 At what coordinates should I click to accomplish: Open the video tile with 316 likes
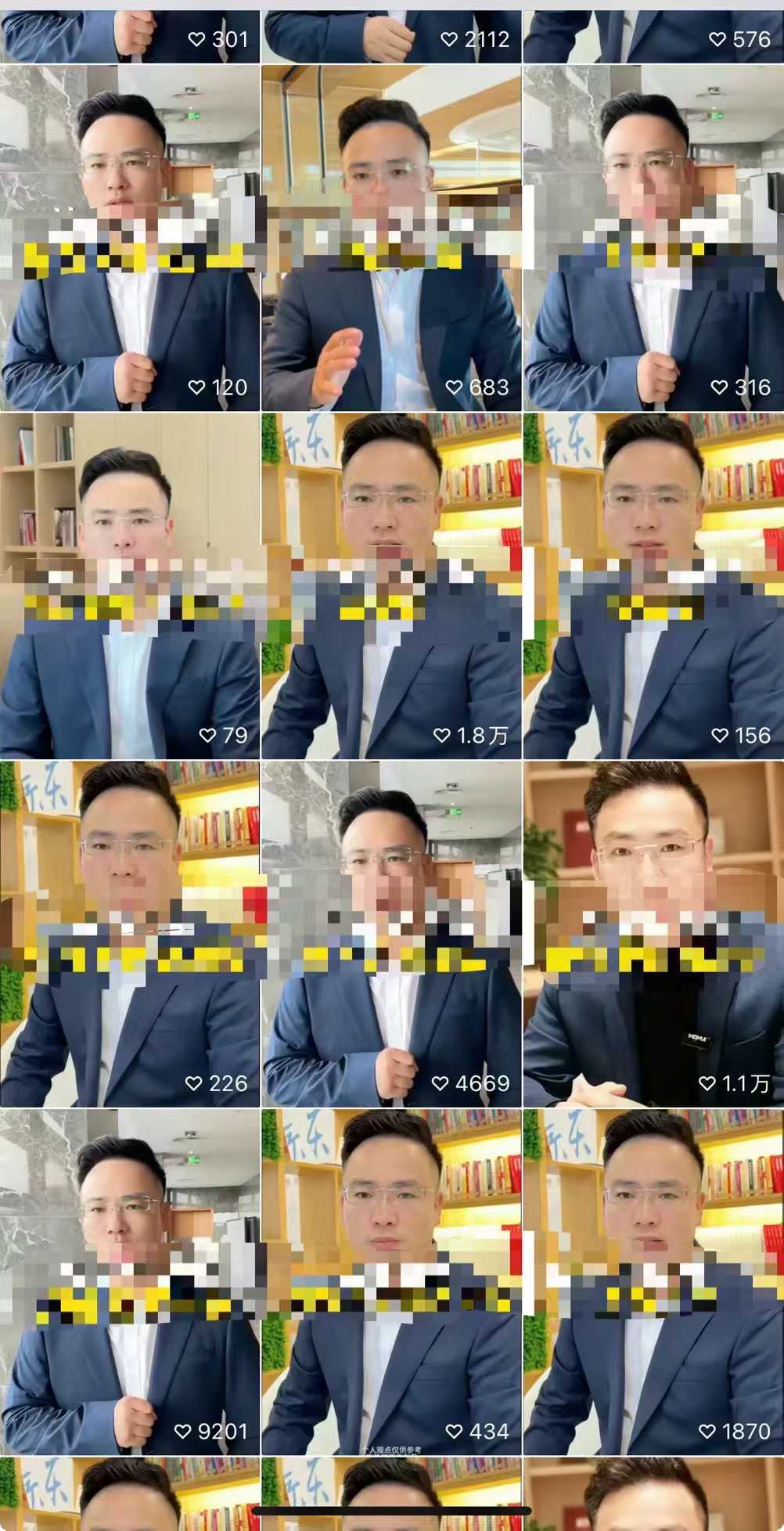click(653, 238)
